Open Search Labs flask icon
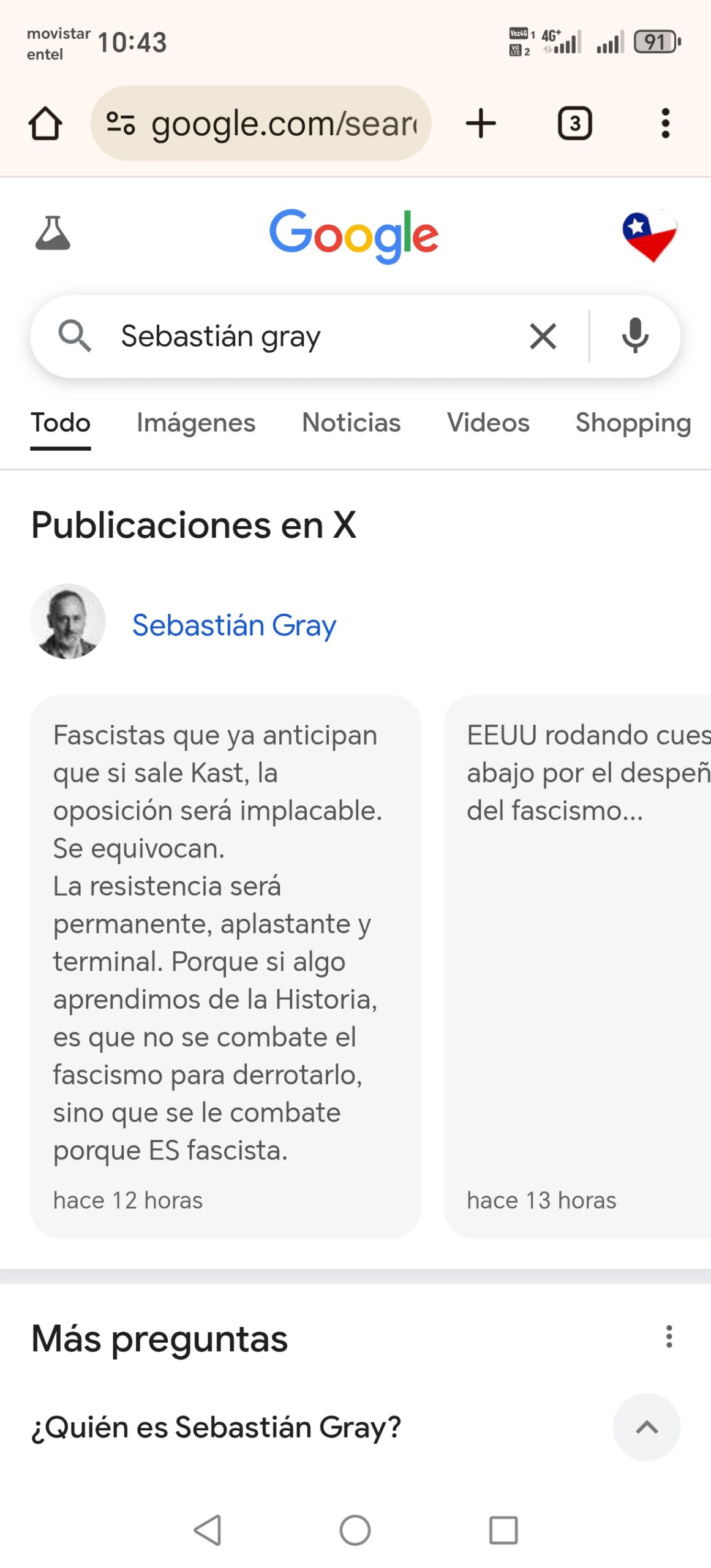The image size is (711, 1568). 53,233
